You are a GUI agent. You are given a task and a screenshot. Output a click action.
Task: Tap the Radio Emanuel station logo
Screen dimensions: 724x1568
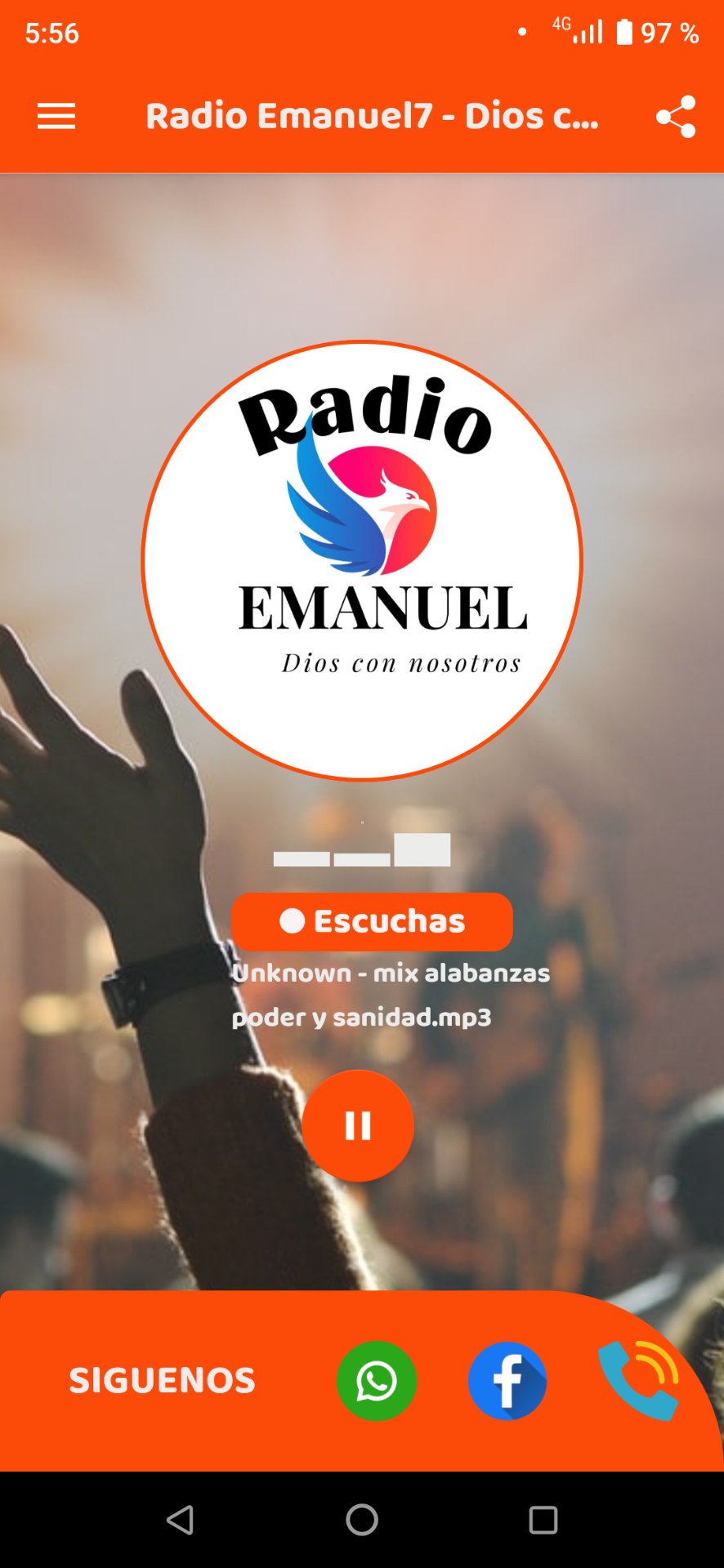tap(362, 560)
